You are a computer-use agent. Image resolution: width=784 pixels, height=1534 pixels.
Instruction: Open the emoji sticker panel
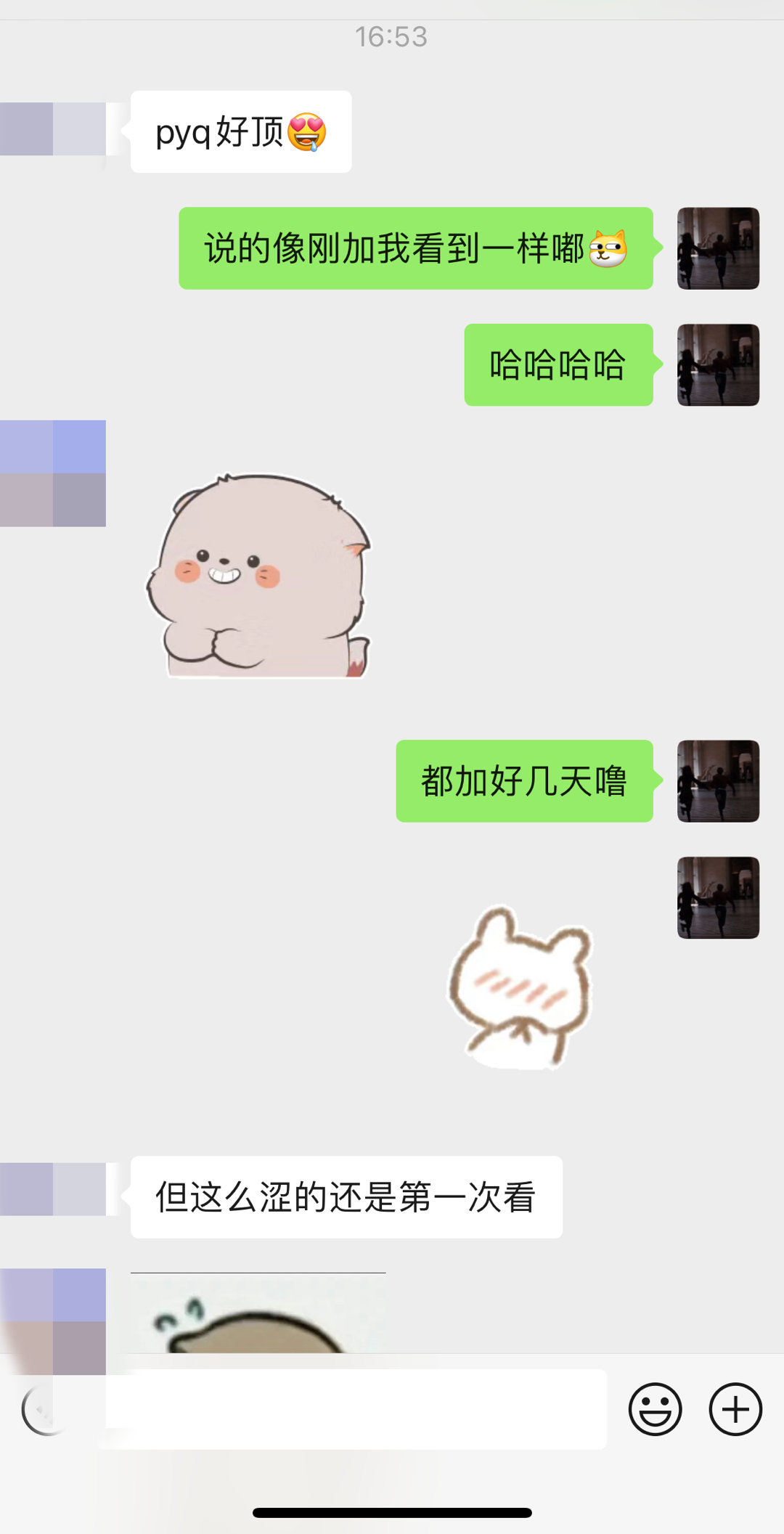click(655, 1409)
